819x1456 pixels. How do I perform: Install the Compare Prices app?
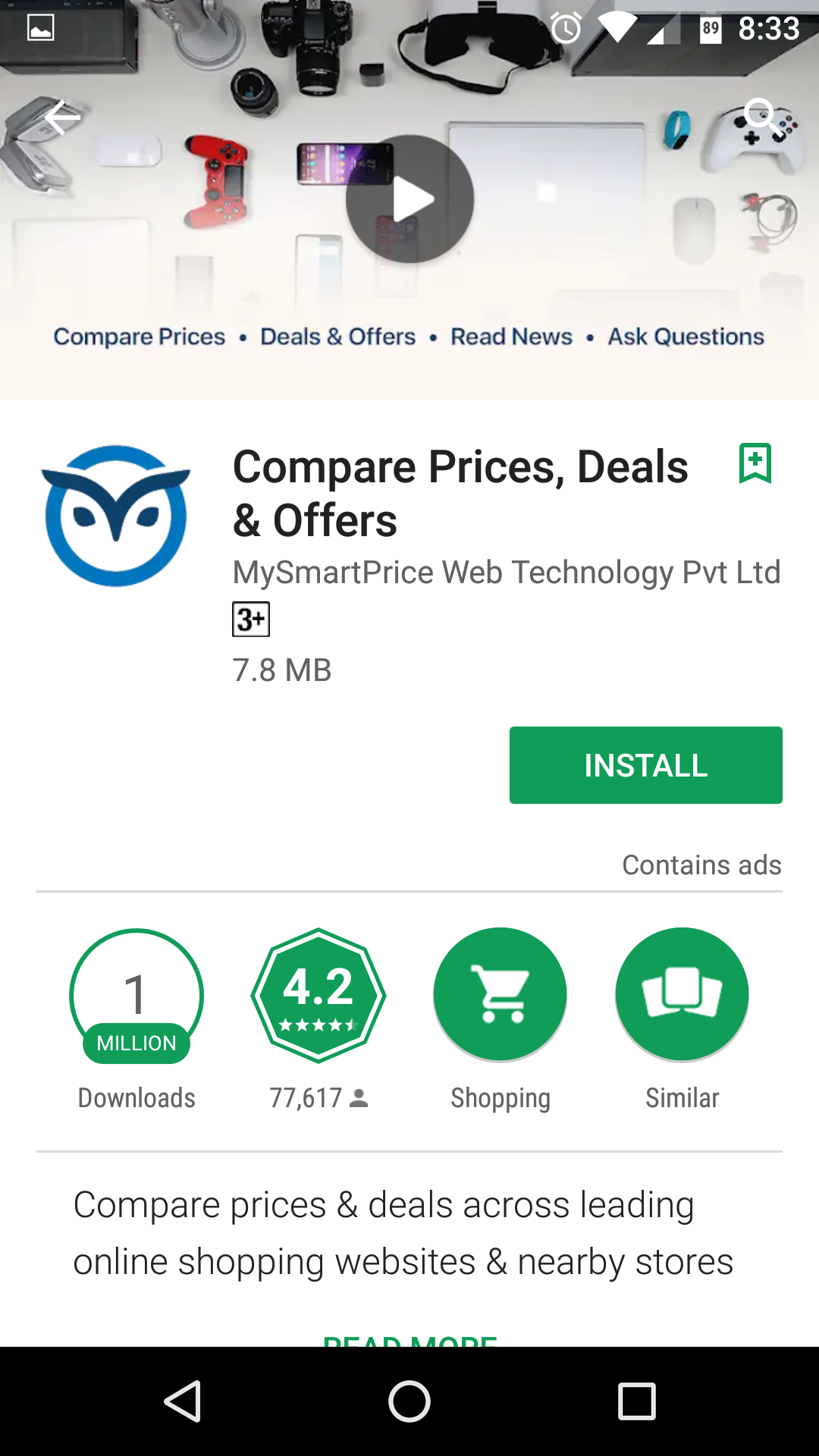pos(645,765)
